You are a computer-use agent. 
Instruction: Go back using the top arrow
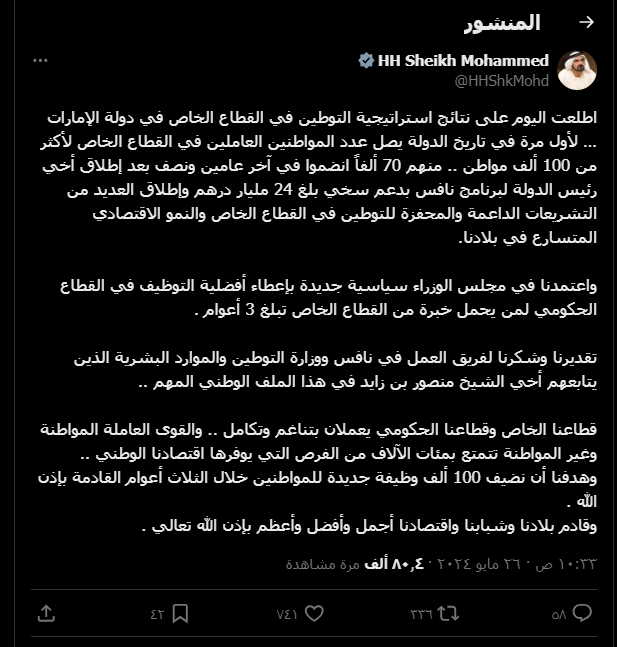click(588, 22)
